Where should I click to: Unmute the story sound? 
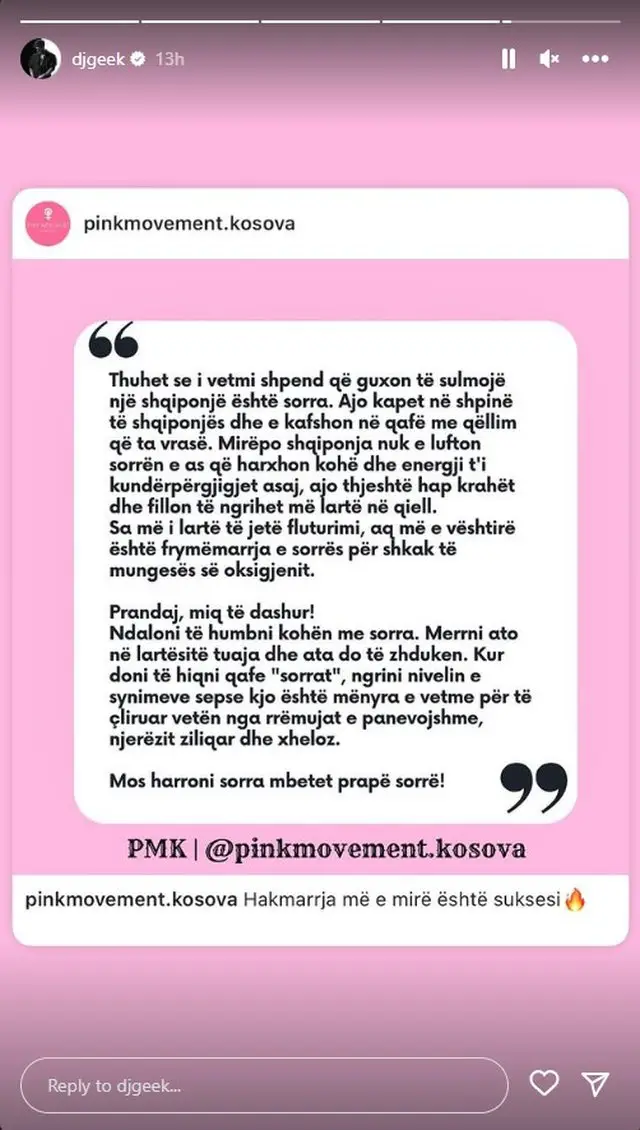(549, 59)
